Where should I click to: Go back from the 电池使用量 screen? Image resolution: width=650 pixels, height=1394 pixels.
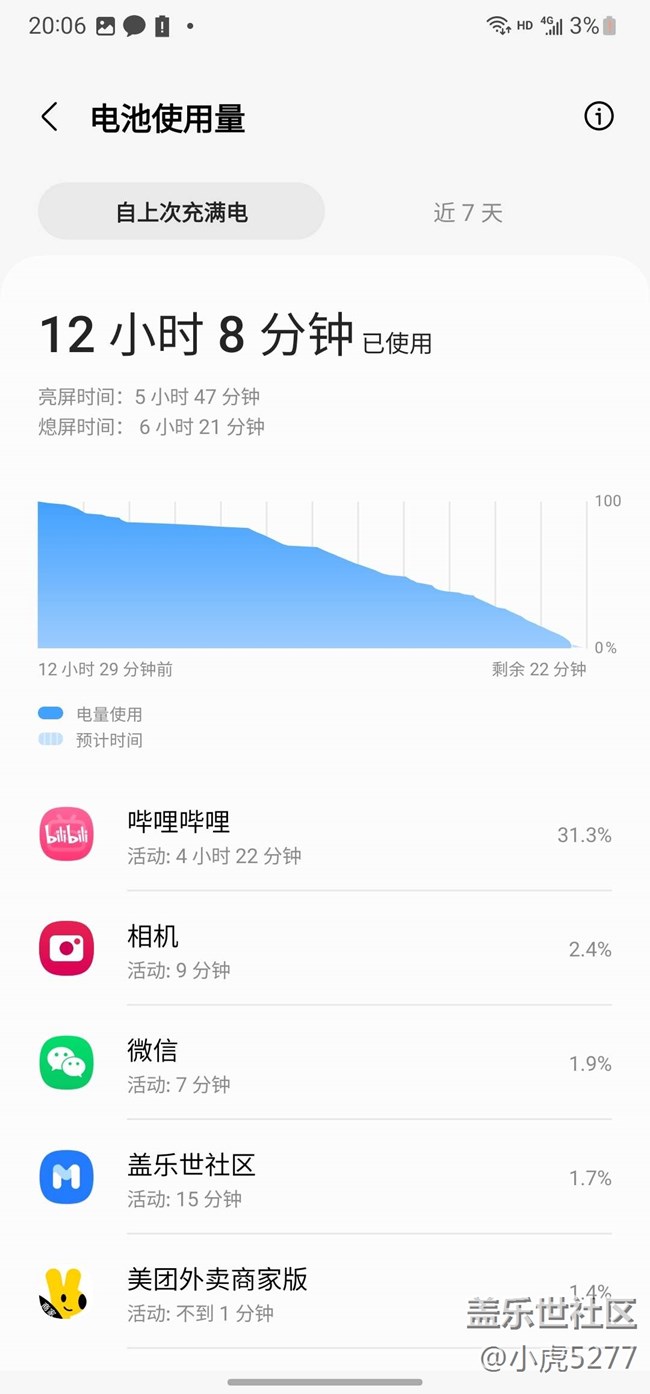[49, 117]
